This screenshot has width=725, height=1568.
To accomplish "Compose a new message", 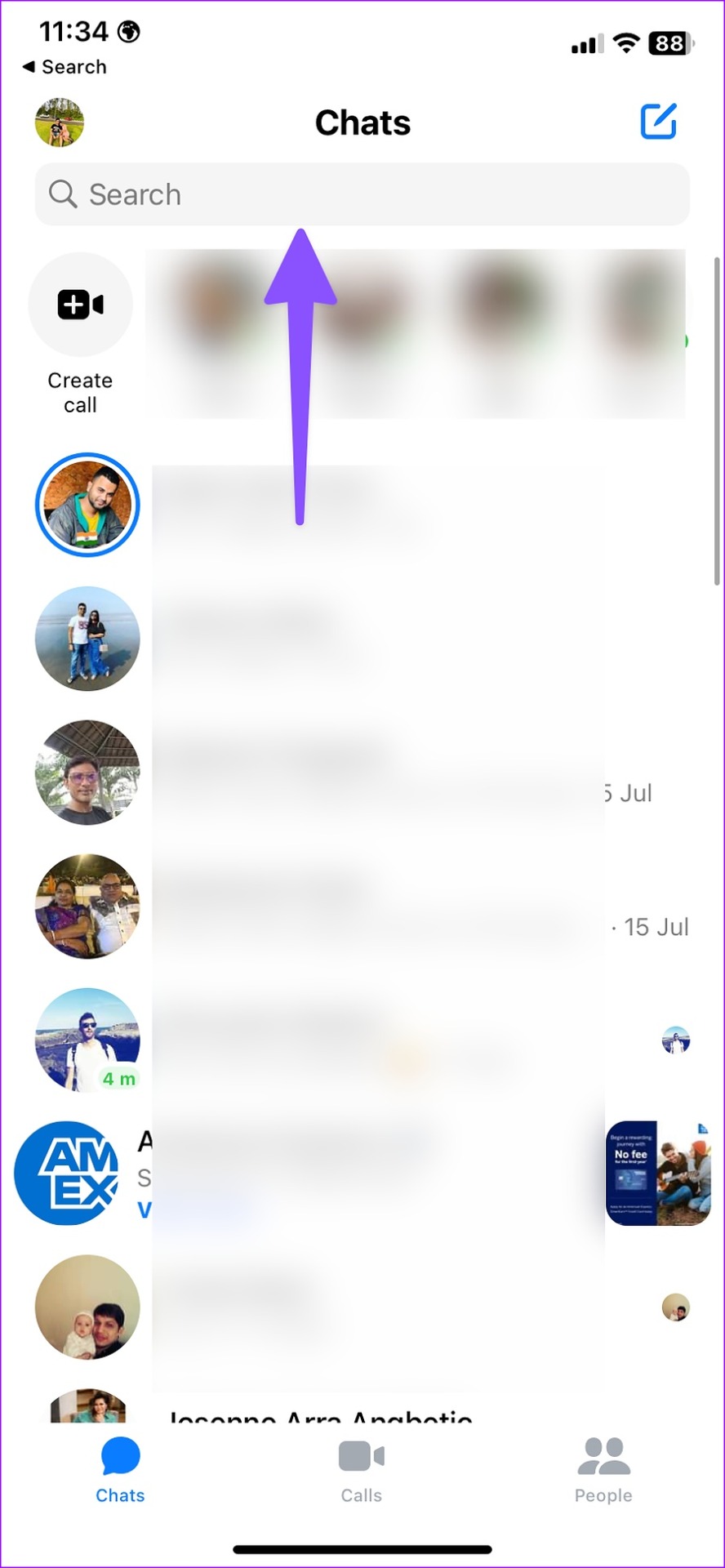I will [658, 122].
